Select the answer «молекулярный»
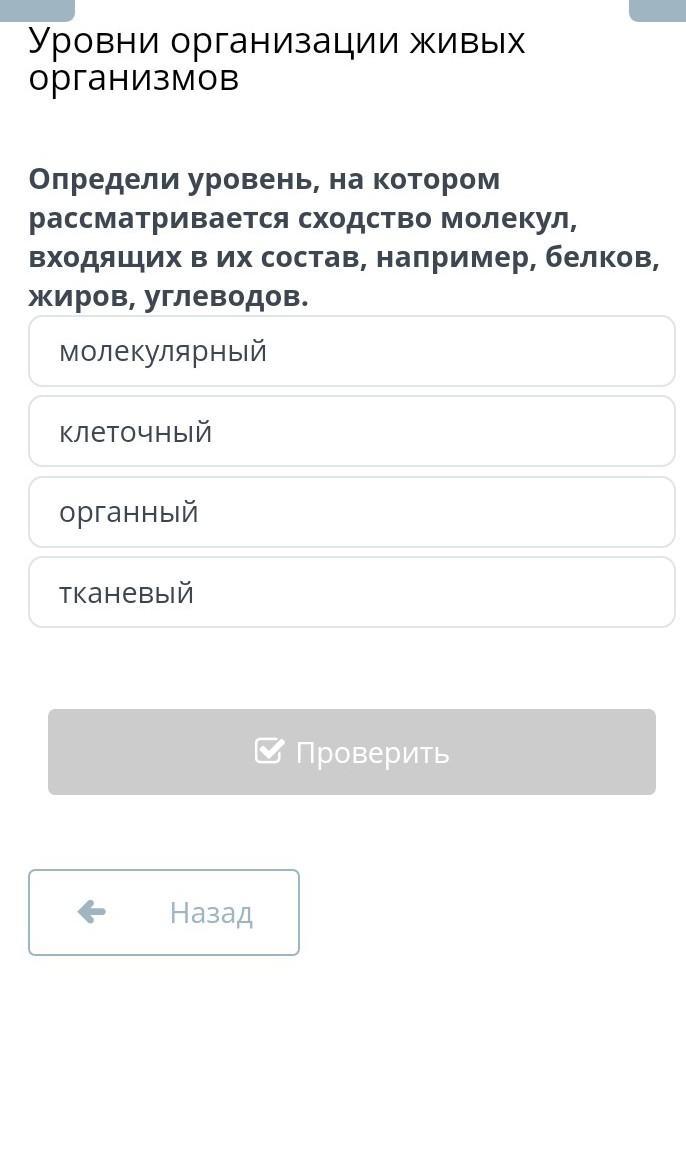The height and width of the screenshot is (1171, 686). coord(352,351)
